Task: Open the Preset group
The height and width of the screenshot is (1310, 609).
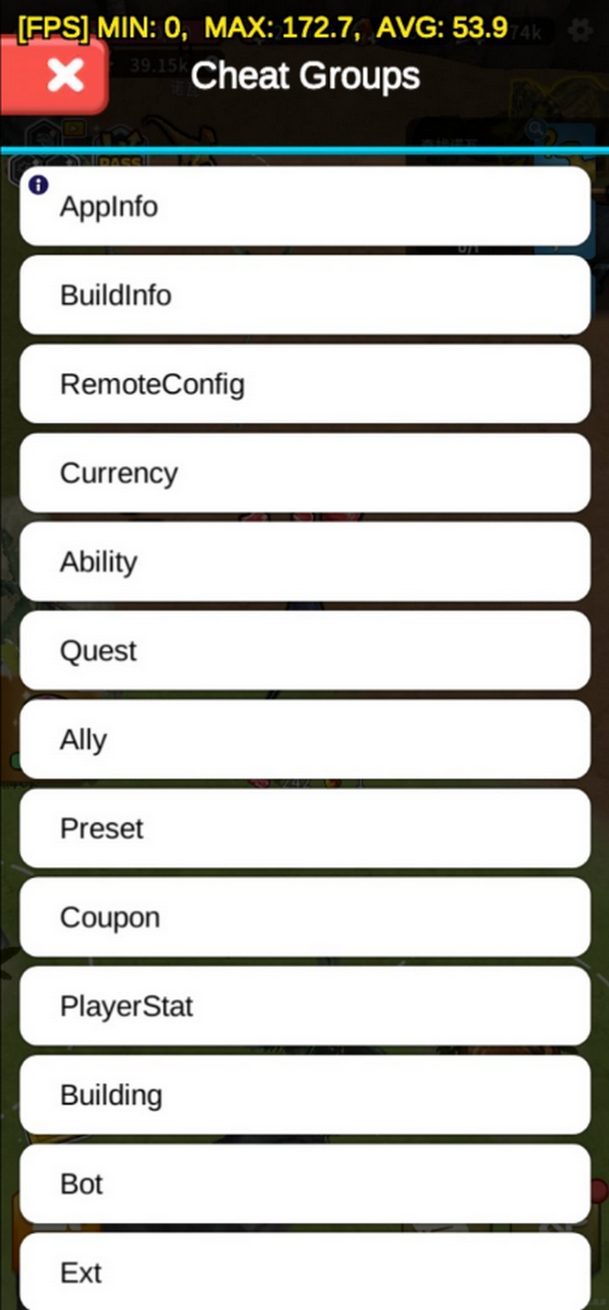Action: click(304, 829)
